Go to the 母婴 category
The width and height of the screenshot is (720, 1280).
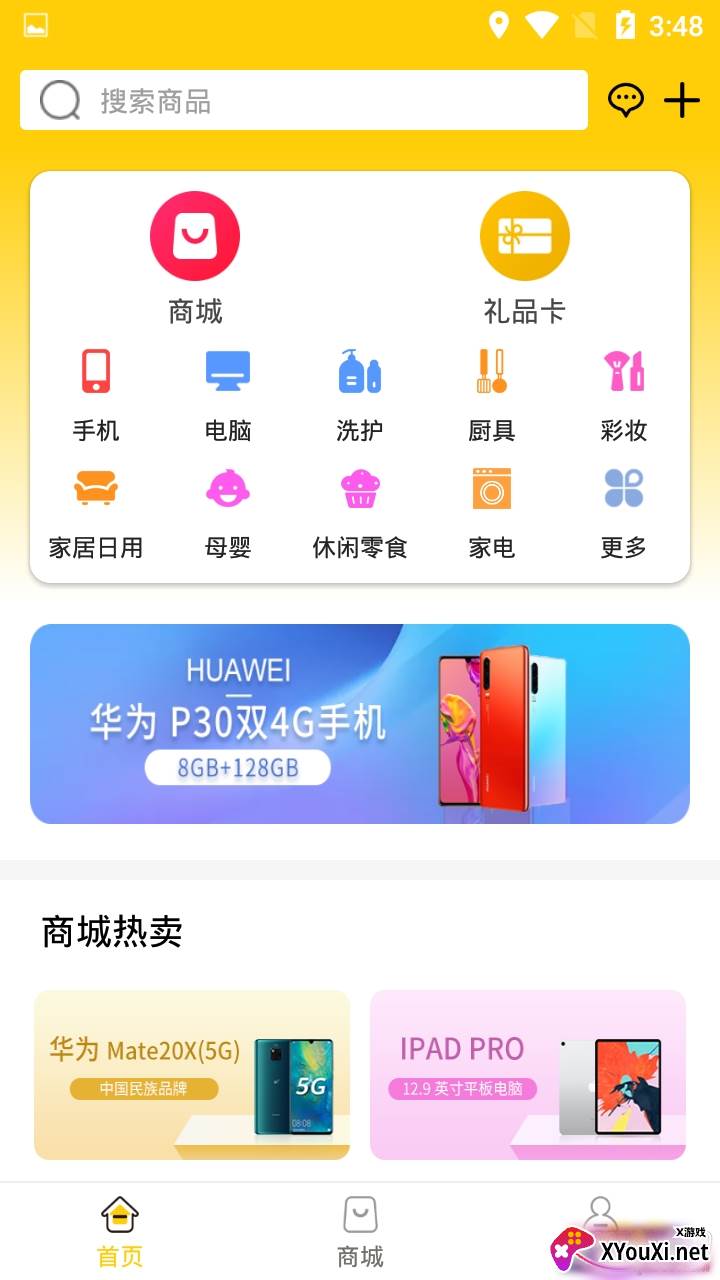coord(228,512)
